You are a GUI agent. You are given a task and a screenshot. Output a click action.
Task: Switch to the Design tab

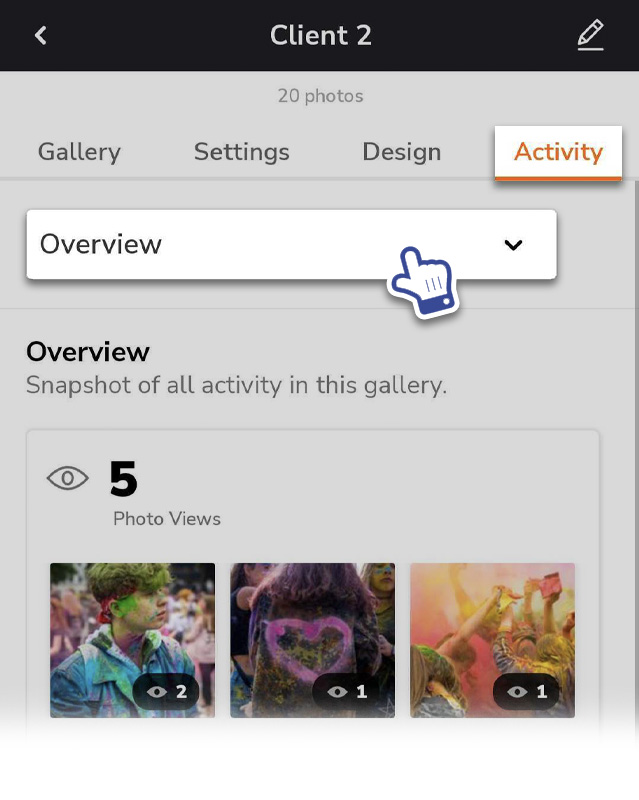click(402, 152)
